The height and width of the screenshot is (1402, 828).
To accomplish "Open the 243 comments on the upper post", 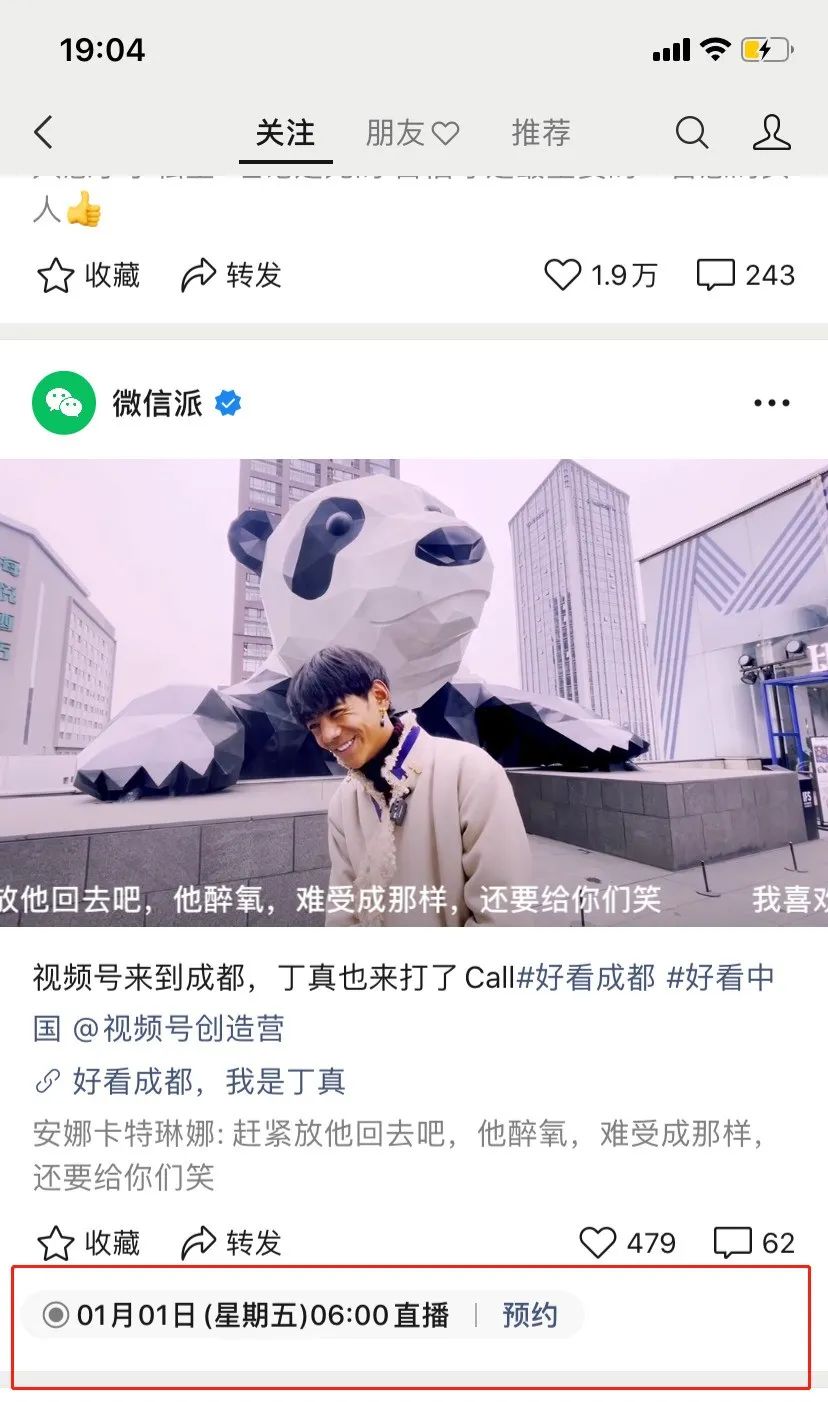I will point(745,275).
